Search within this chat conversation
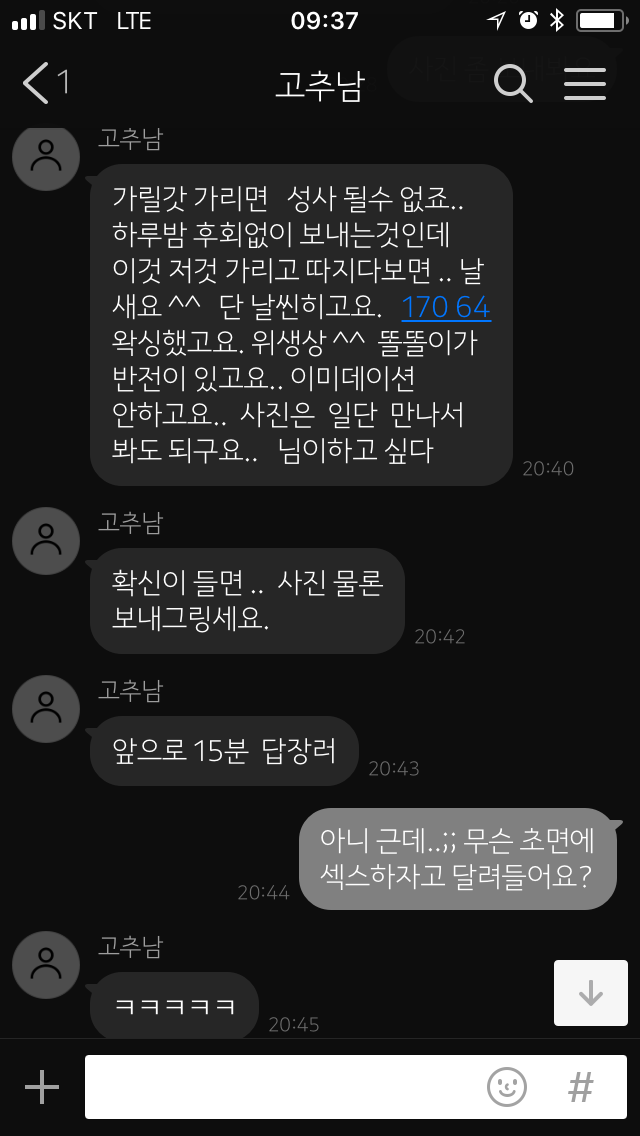Screen dimensions: 640x1136 pyautogui.click(x=513, y=83)
